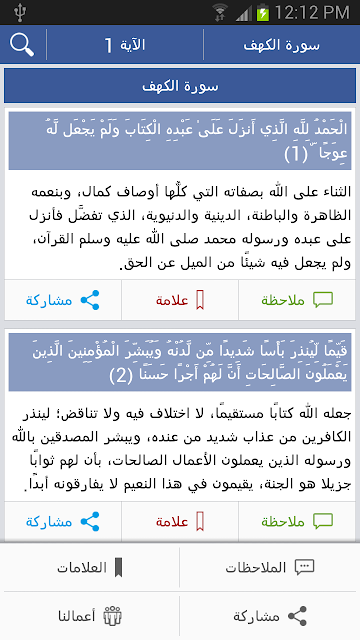Share verse 2 via مشاركة
The height and width of the screenshot is (640, 360).
(x=63, y=521)
